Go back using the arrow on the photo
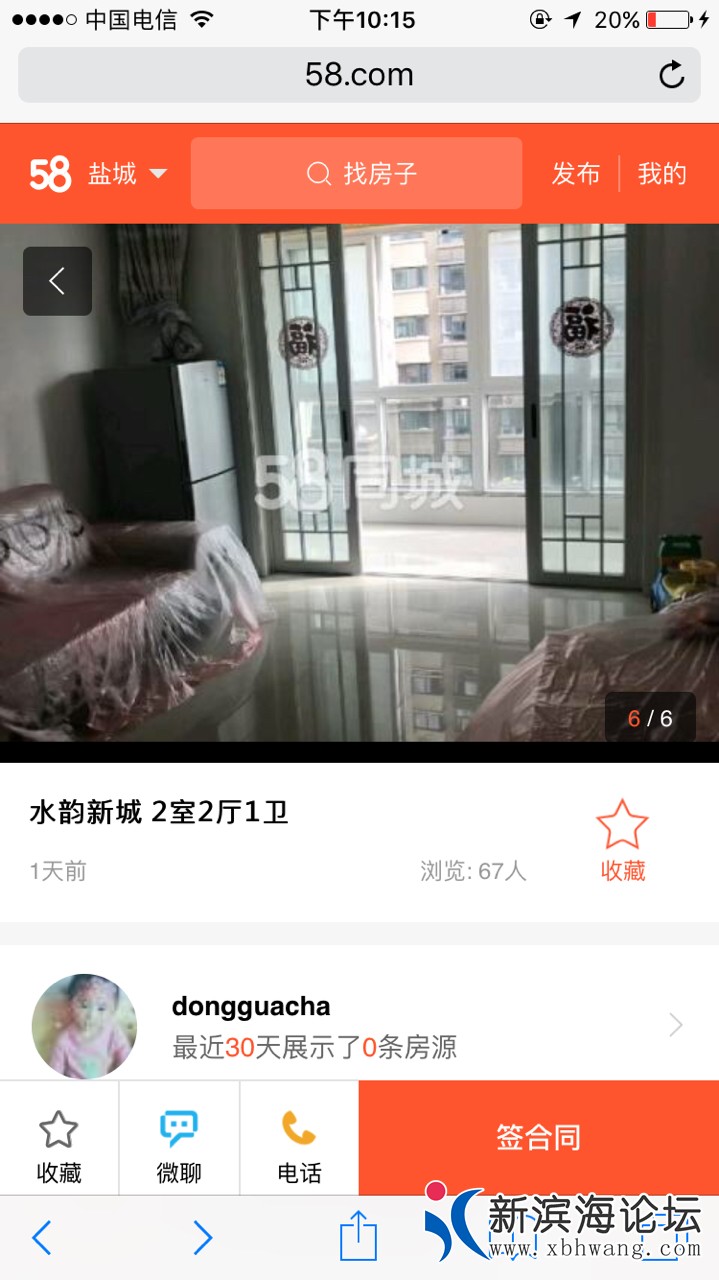The image size is (719, 1280). pyautogui.click(x=57, y=281)
